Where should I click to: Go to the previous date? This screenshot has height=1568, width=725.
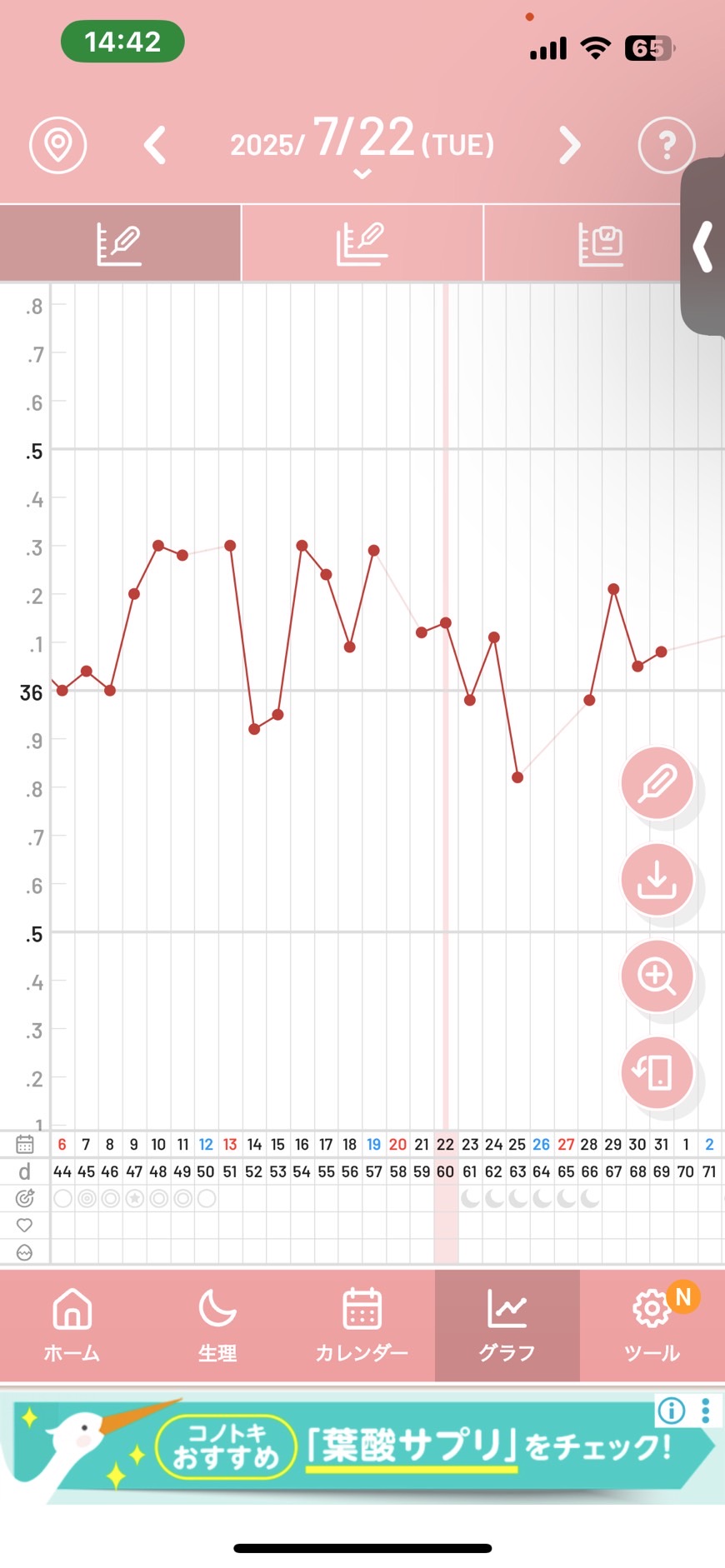(x=155, y=145)
